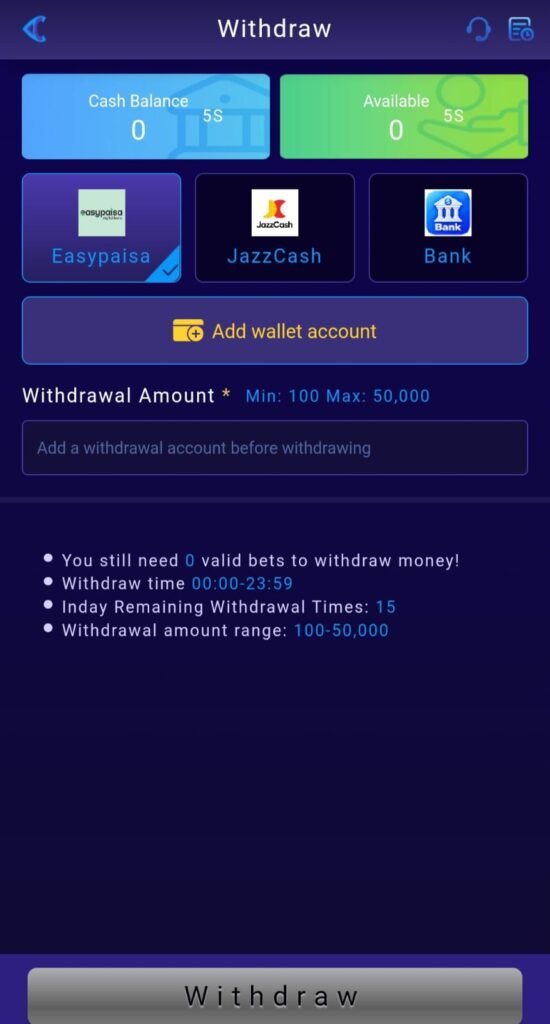This screenshot has height=1024, width=550.
Task: Tap Add wallet account
Action: (x=274, y=330)
